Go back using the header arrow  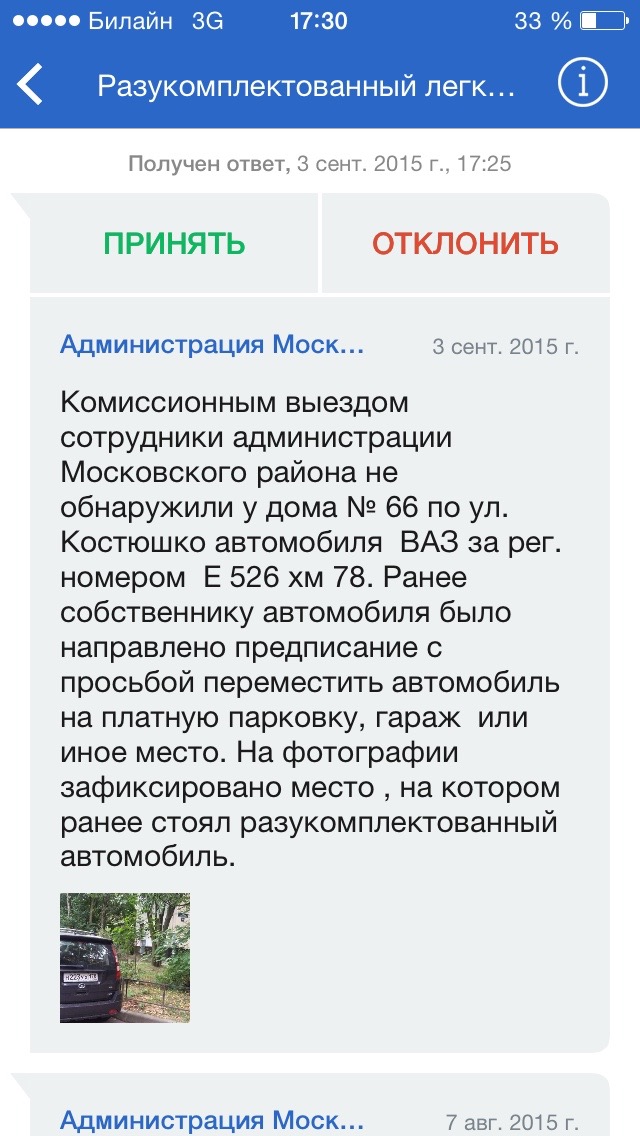[x=30, y=84]
